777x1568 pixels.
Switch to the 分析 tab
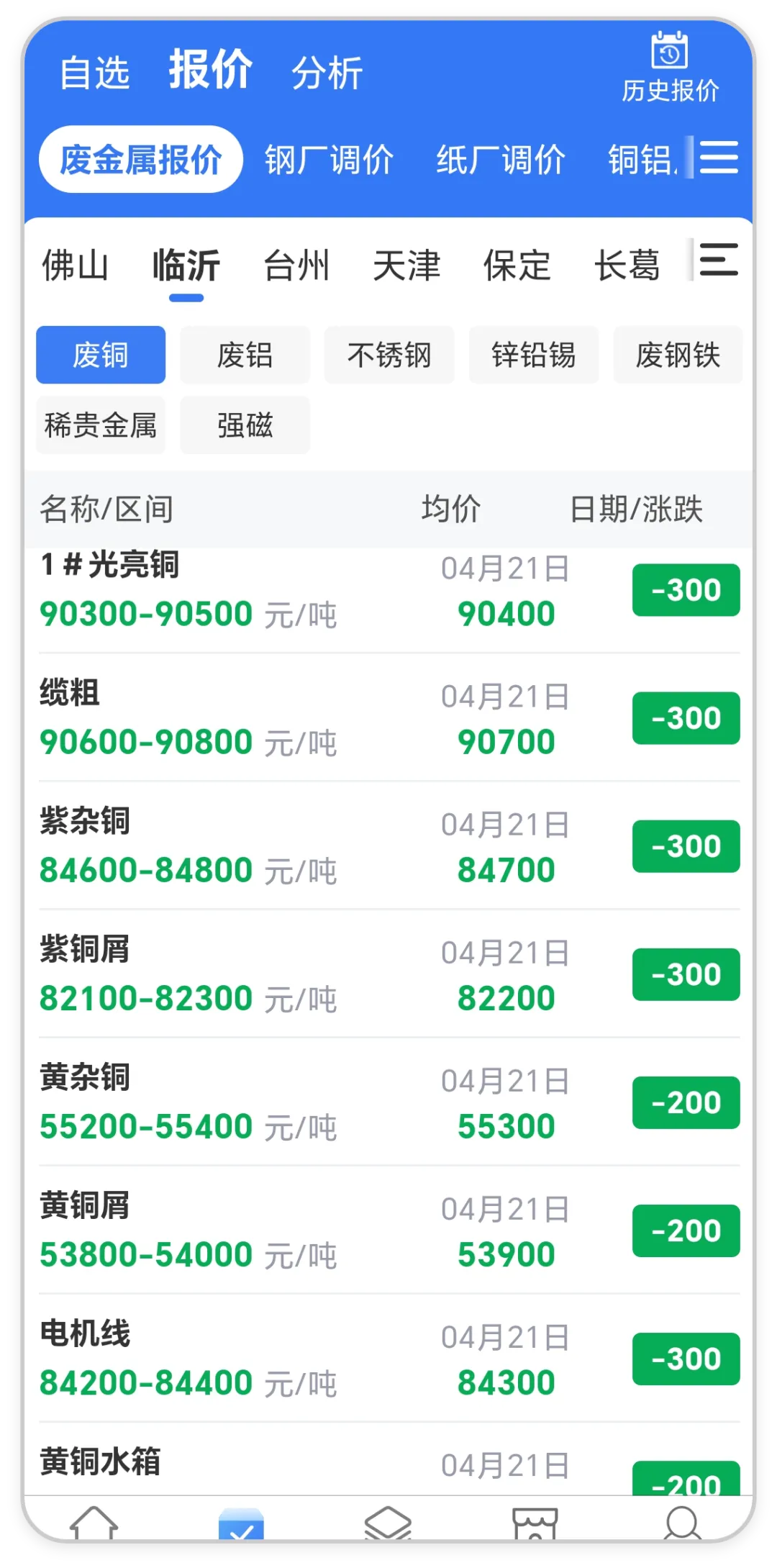[x=327, y=73]
